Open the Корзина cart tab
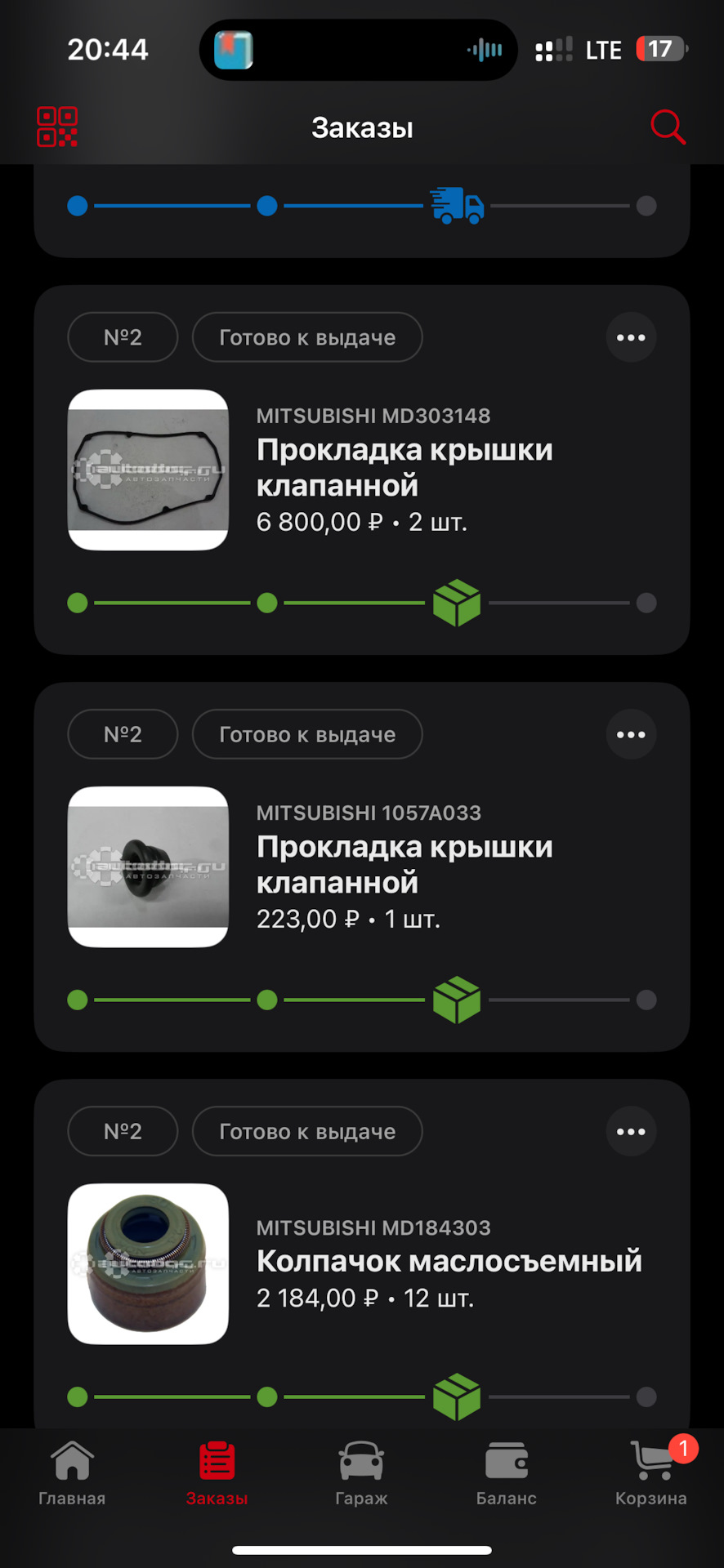 point(651,1473)
